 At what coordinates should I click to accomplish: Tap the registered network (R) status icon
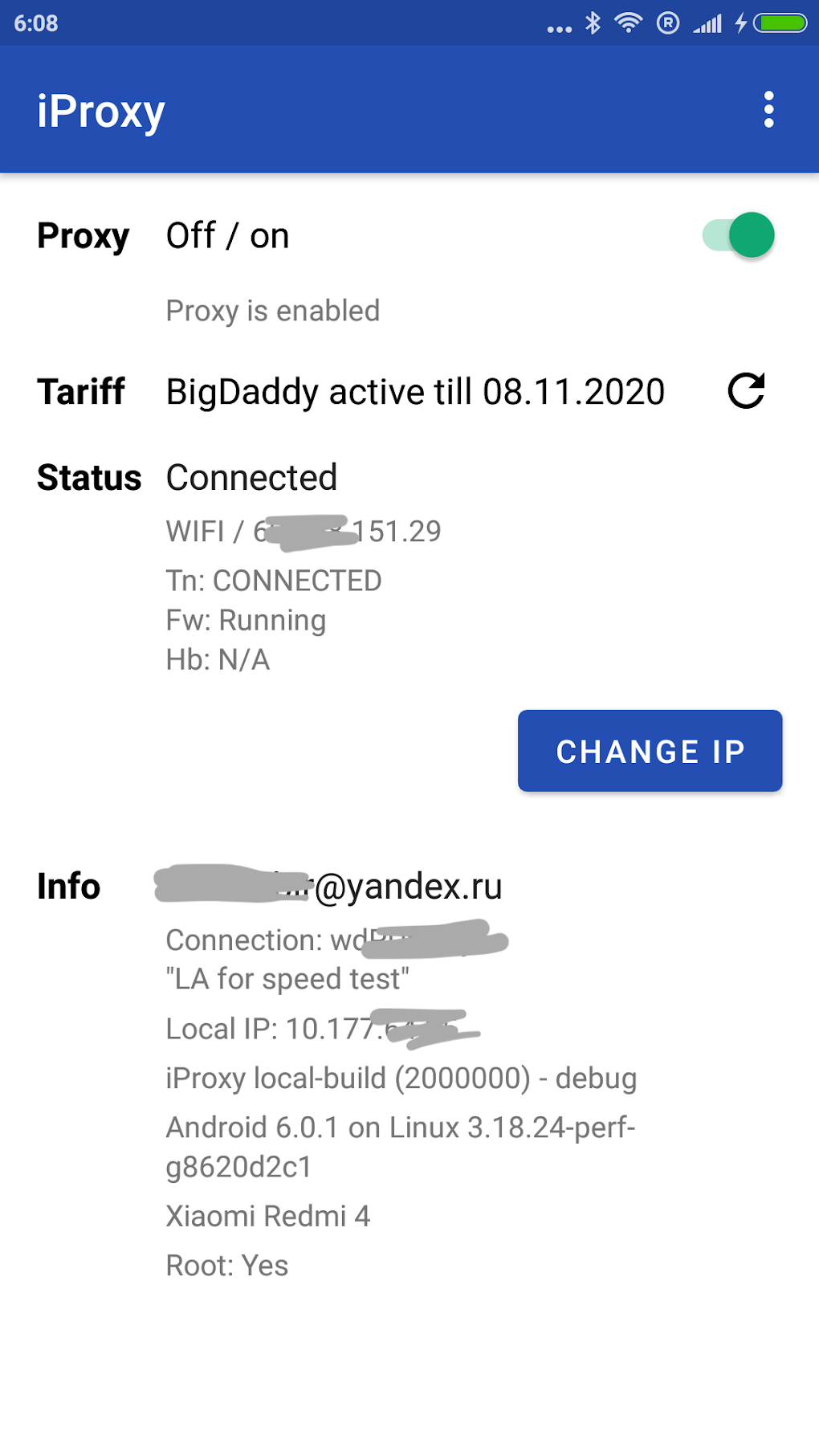pyautogui.click(x=666, y=25)
